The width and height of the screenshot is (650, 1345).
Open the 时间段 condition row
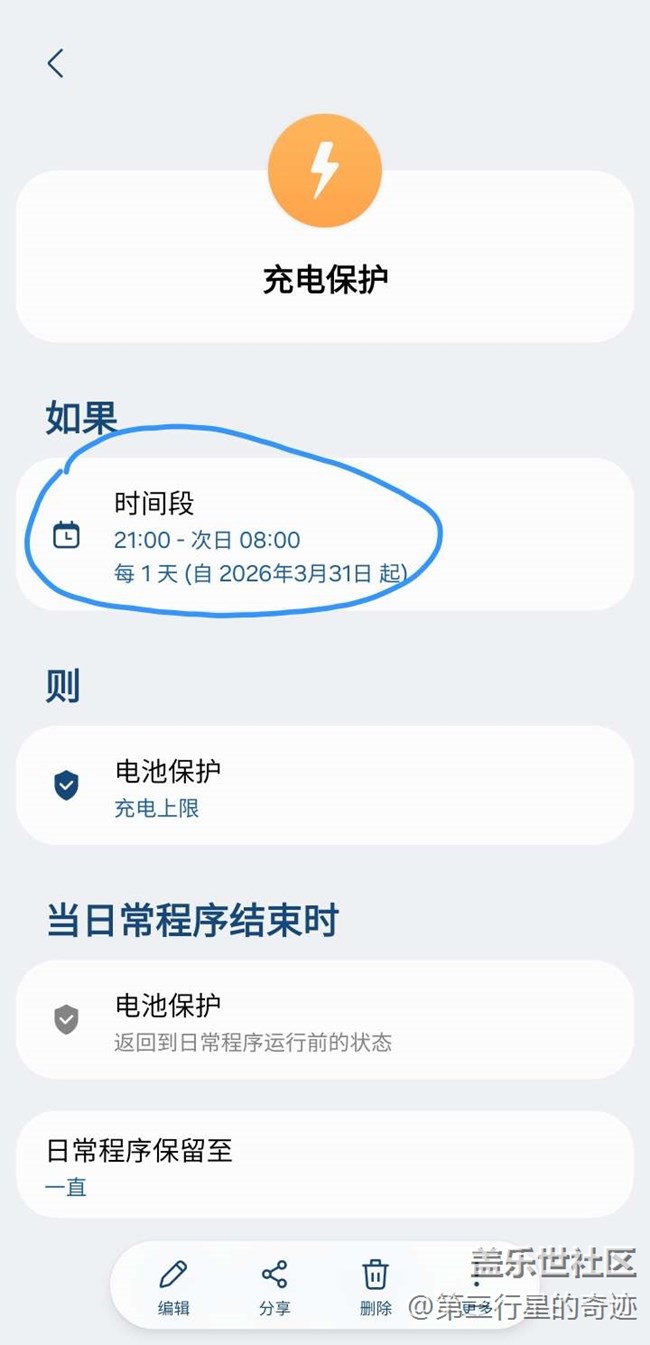point(324,535)
